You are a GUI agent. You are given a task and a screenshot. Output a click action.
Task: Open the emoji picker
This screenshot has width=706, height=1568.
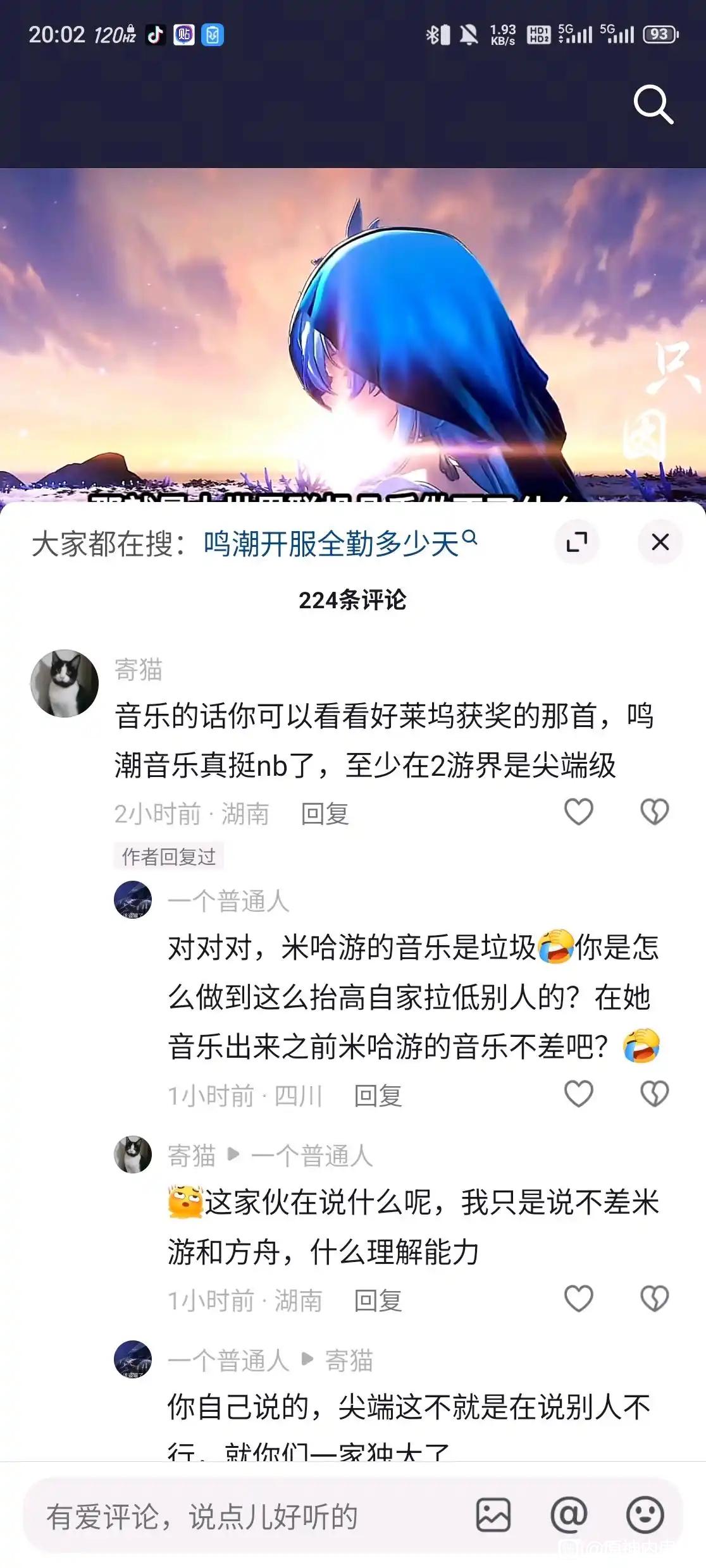pyautogui.click(x=645, y=1516)
